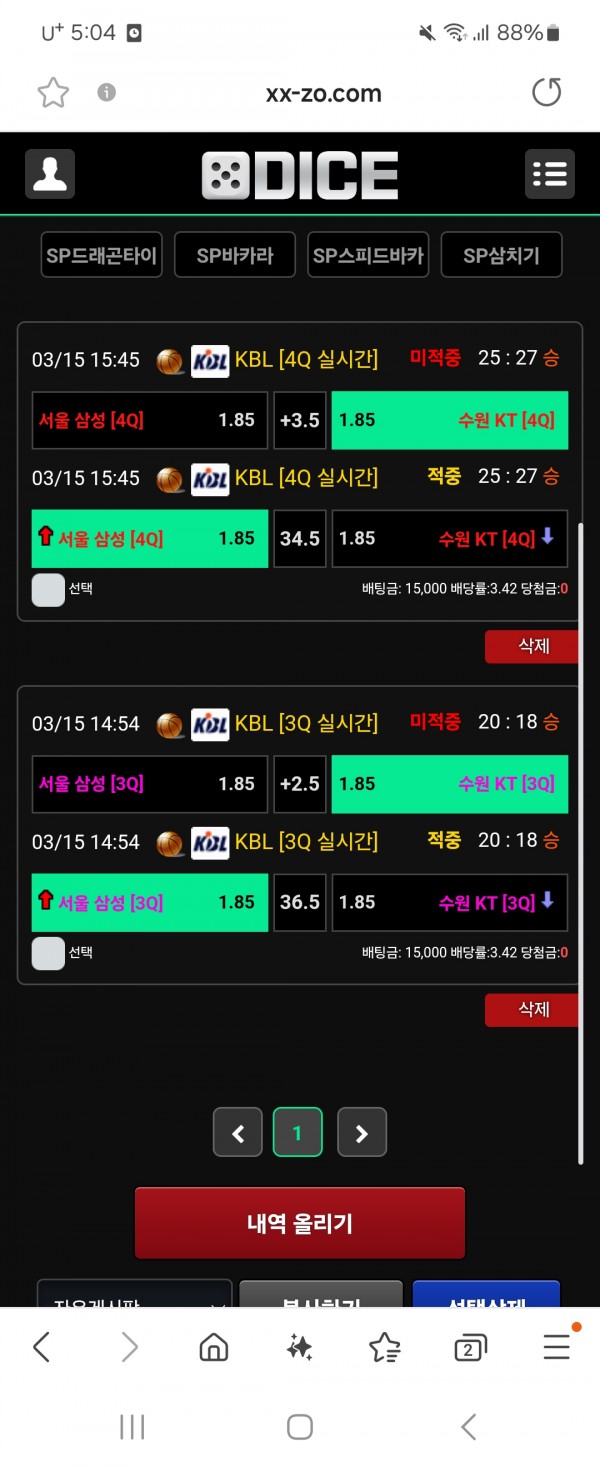Go to browser home page

click(x=214, y=1348)
